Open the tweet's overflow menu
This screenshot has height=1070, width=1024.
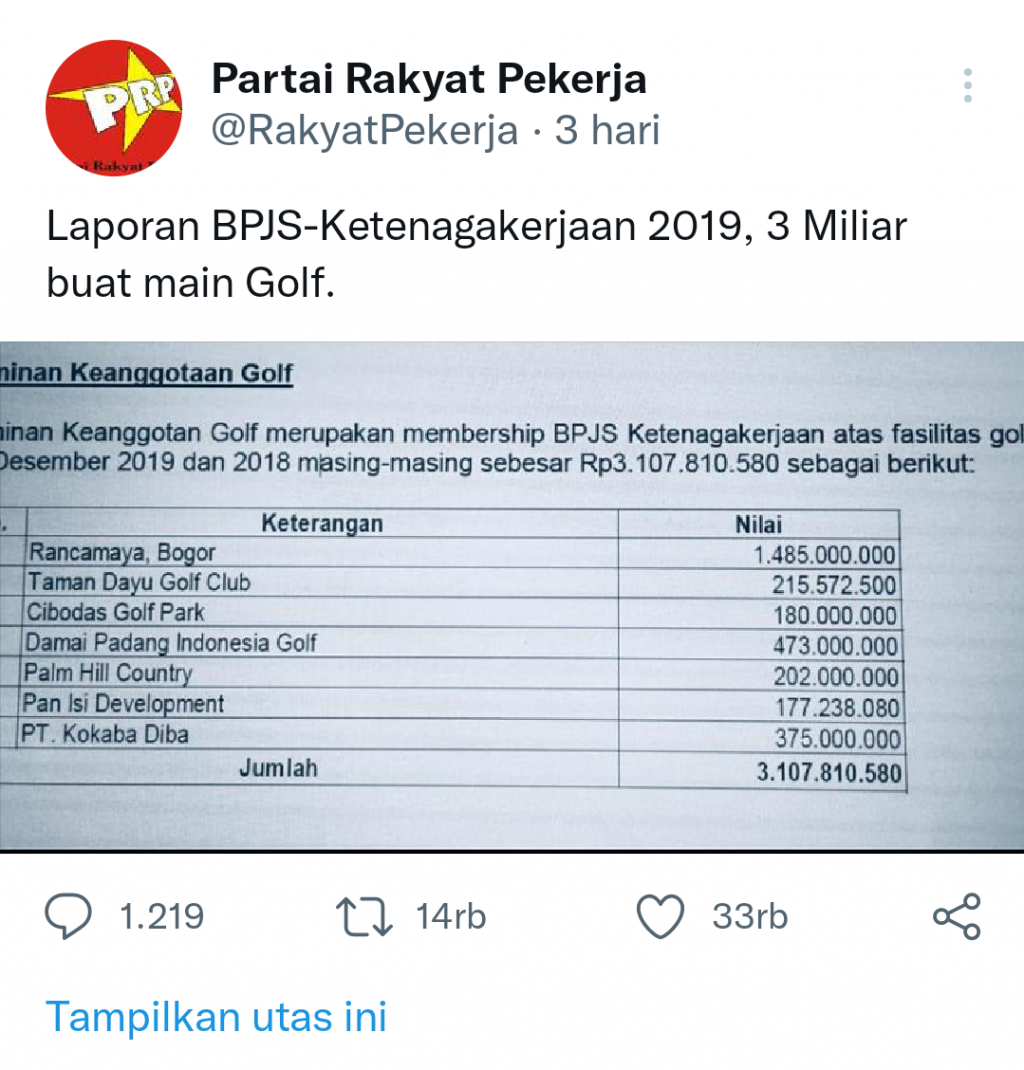point(967,86)
